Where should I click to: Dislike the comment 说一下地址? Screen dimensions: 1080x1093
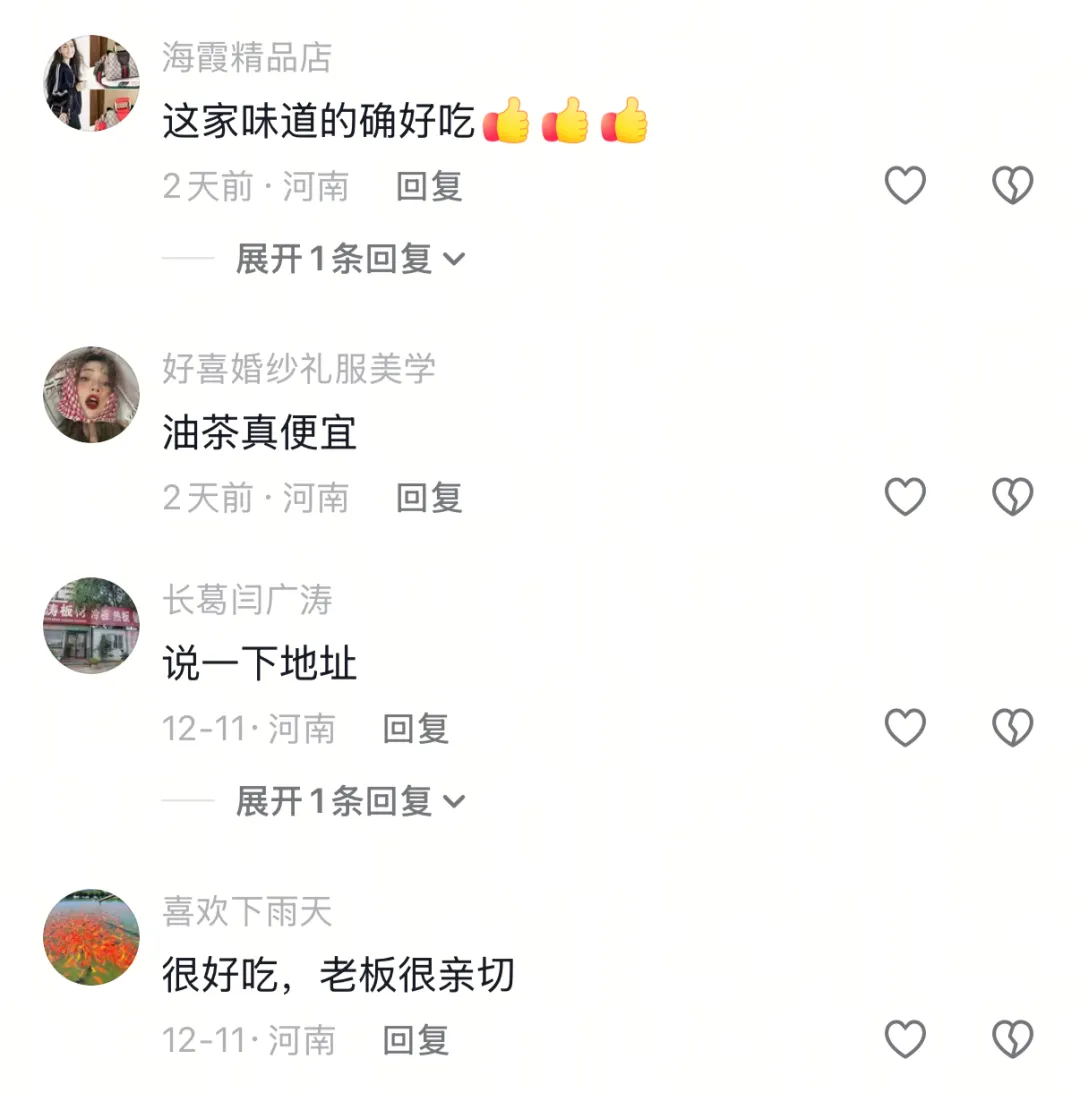tap(1011, 728)
